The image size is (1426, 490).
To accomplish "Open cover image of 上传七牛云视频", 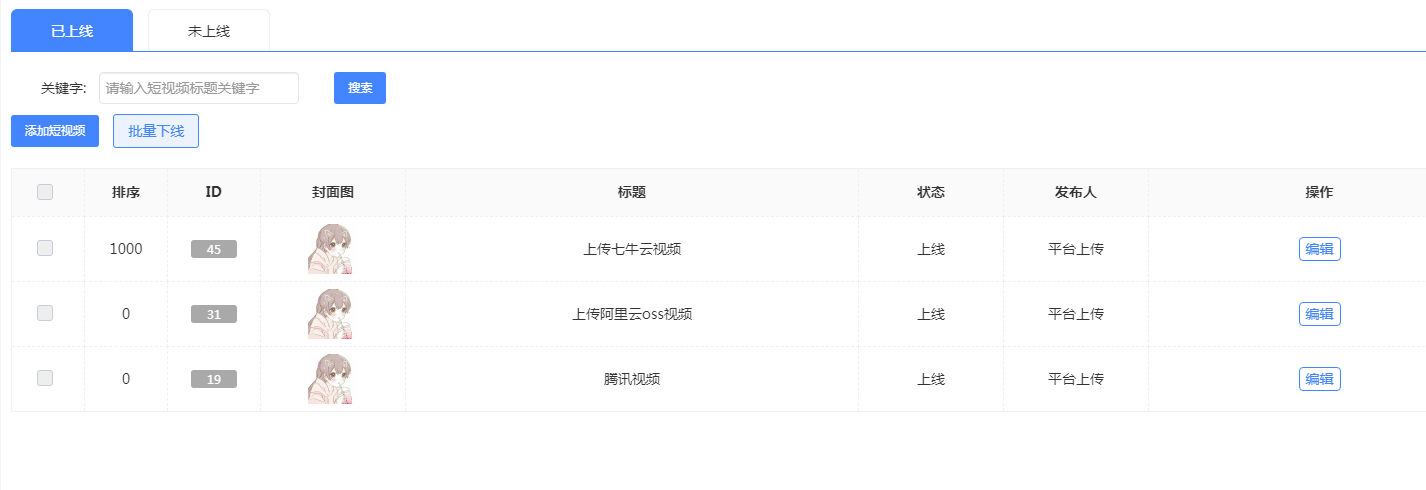I will (x=330, y=249).
